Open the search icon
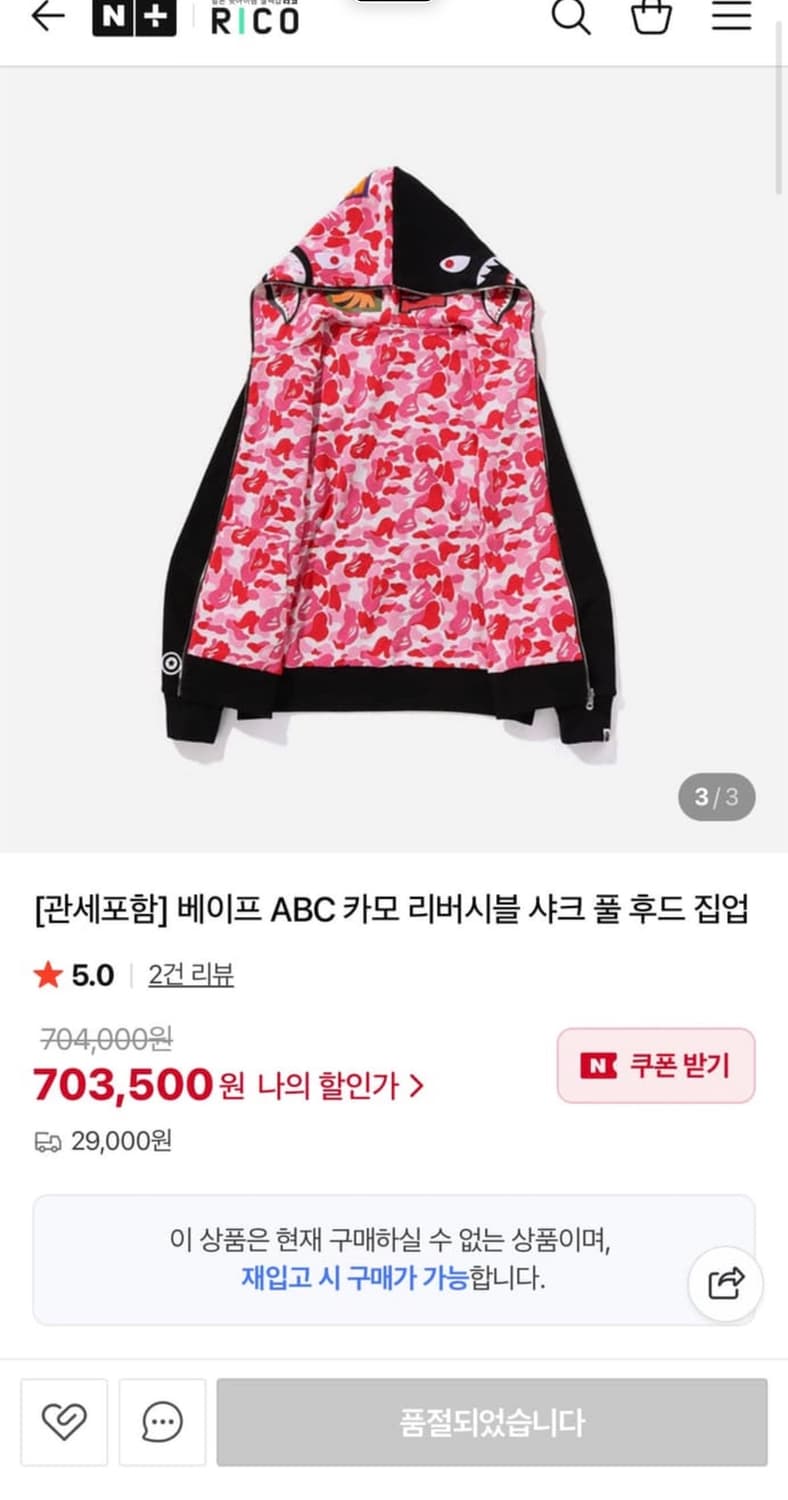Viewport: 788px width, 1500px height. click(571, 17)
